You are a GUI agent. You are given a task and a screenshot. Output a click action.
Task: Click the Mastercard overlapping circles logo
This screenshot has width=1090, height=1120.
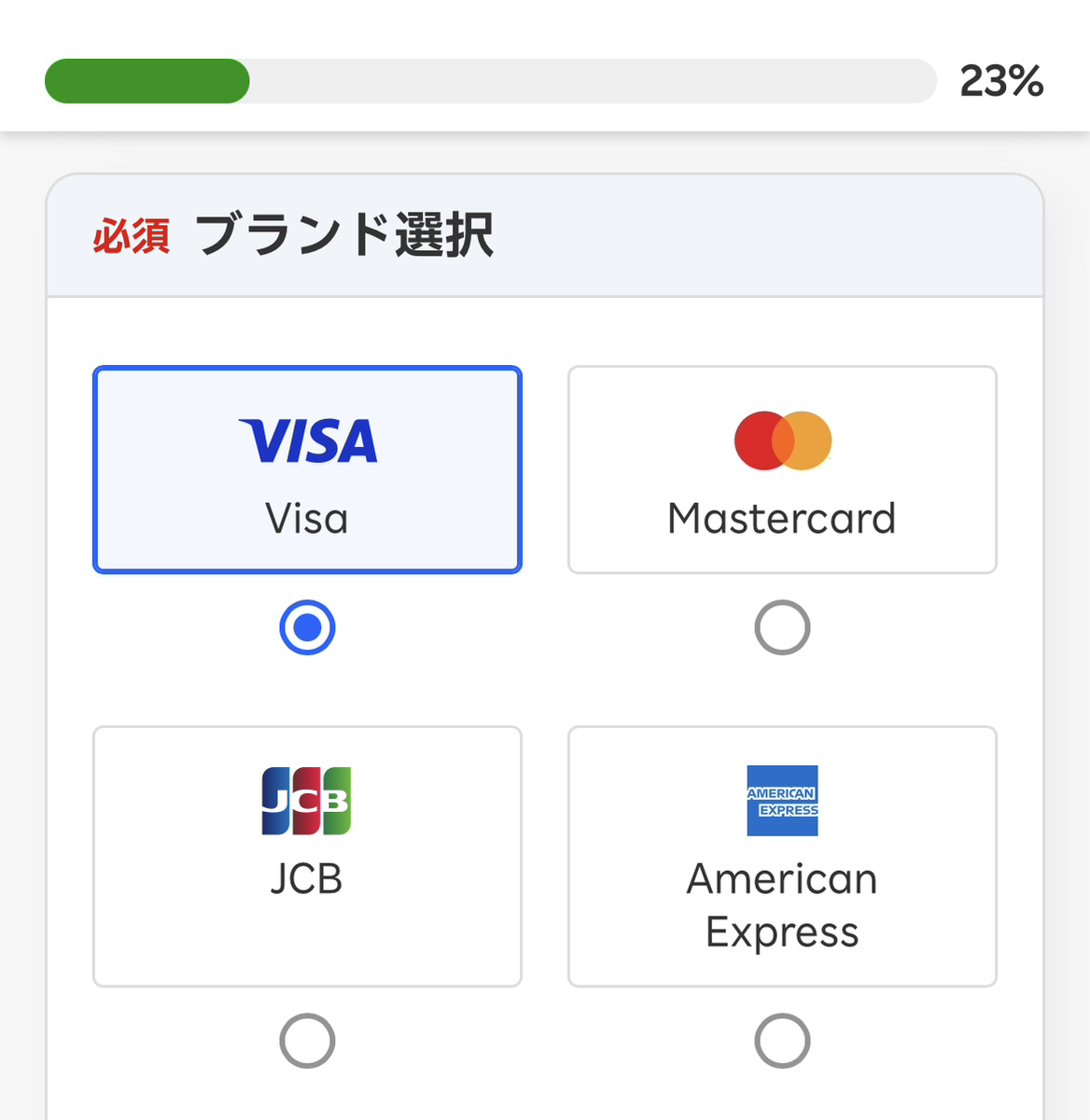point(783,441)
